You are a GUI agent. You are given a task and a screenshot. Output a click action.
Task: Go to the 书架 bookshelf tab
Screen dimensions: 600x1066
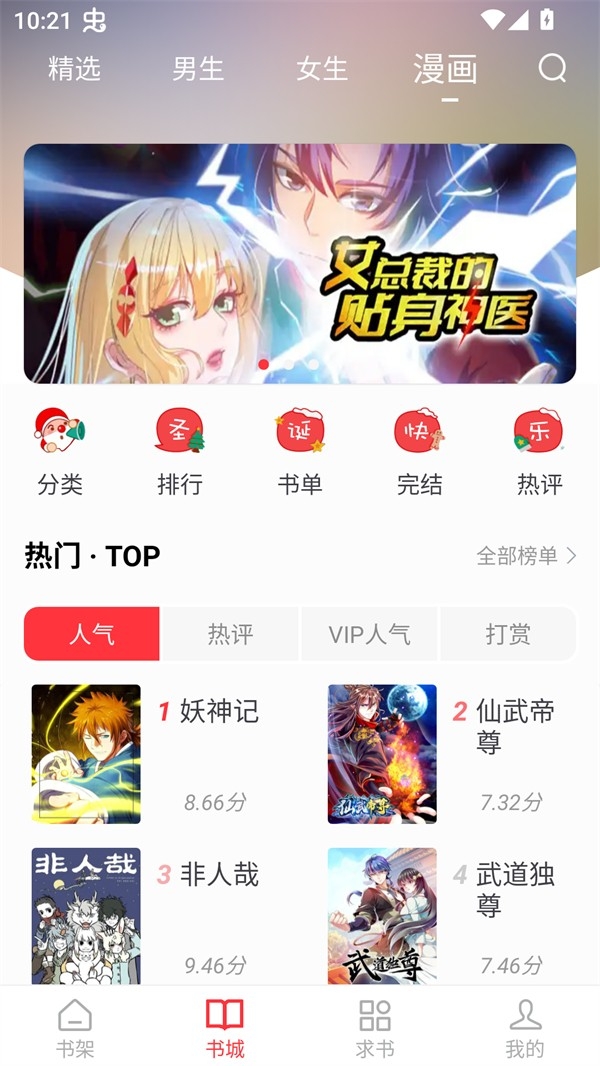tap(75, 1028)
